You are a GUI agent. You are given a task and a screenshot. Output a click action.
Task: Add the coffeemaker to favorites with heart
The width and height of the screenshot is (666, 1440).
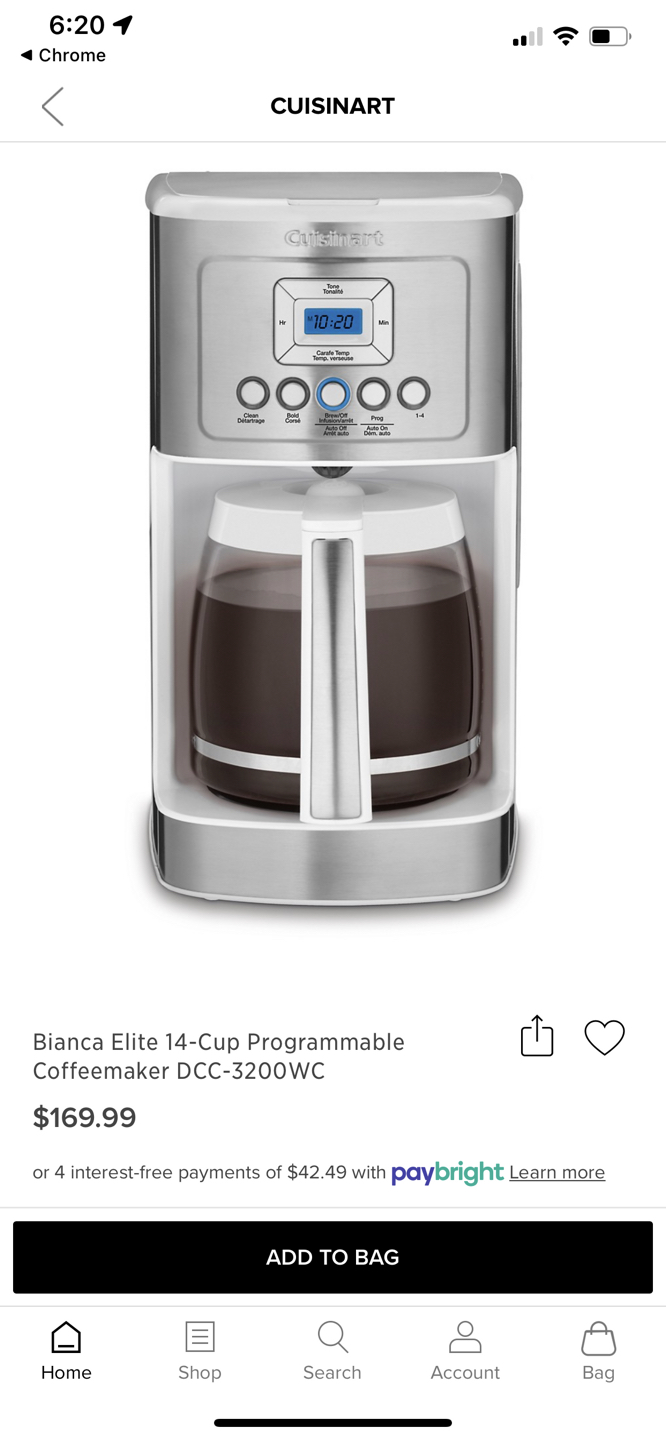pos(604,1037)
